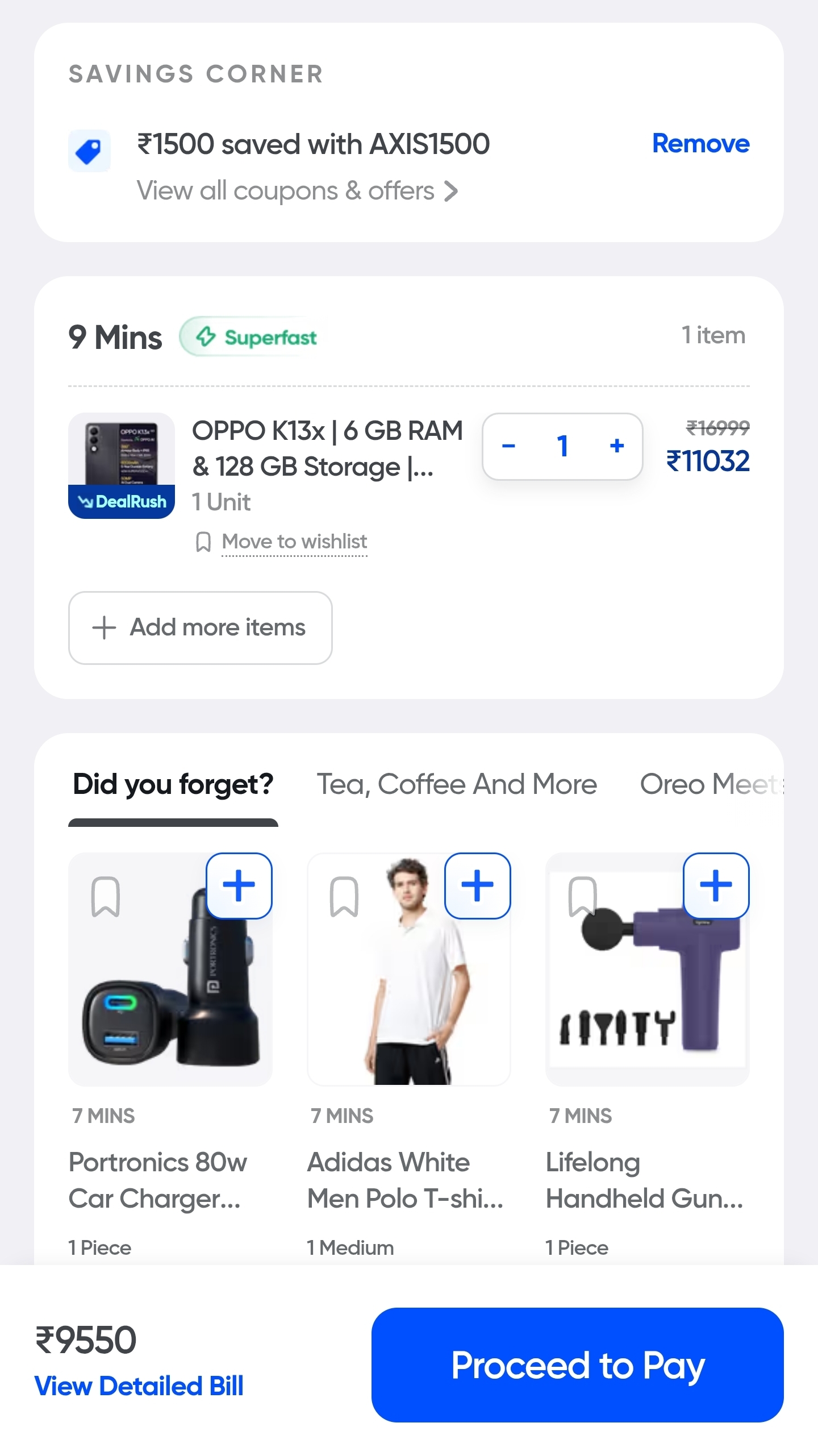
Task: Tap Add more items
Action: 200,627
